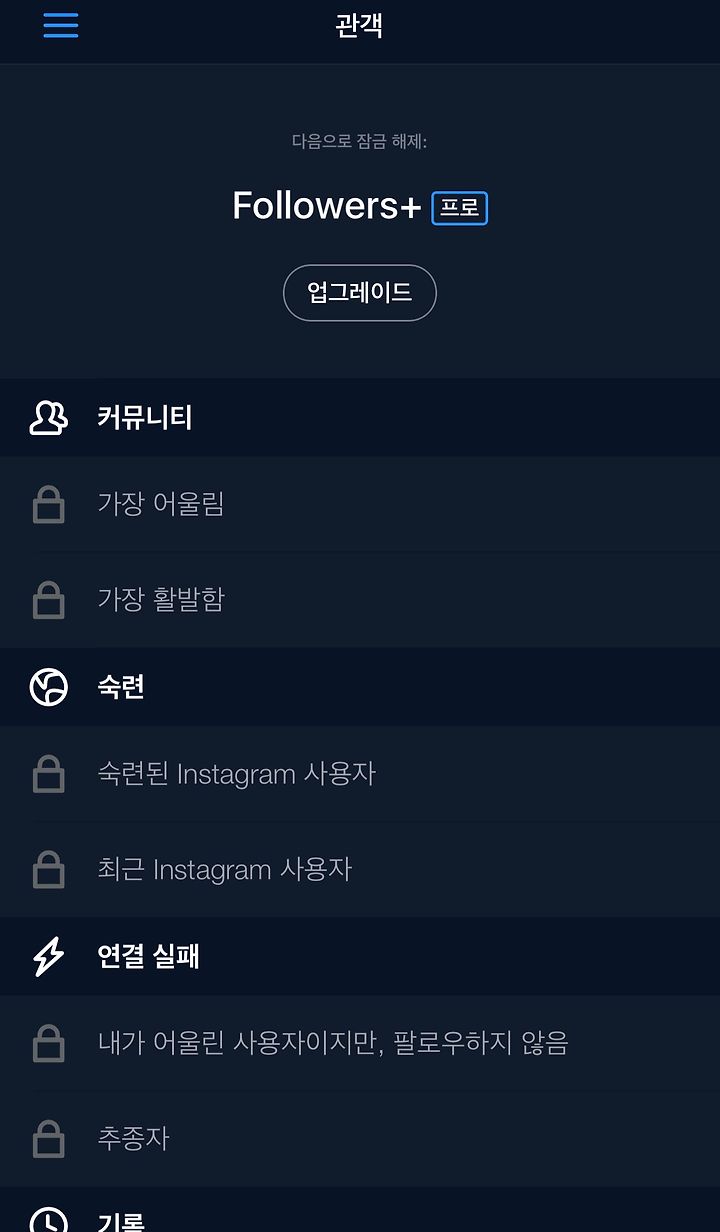Open the hamburger drawer menu

(61, 25)
